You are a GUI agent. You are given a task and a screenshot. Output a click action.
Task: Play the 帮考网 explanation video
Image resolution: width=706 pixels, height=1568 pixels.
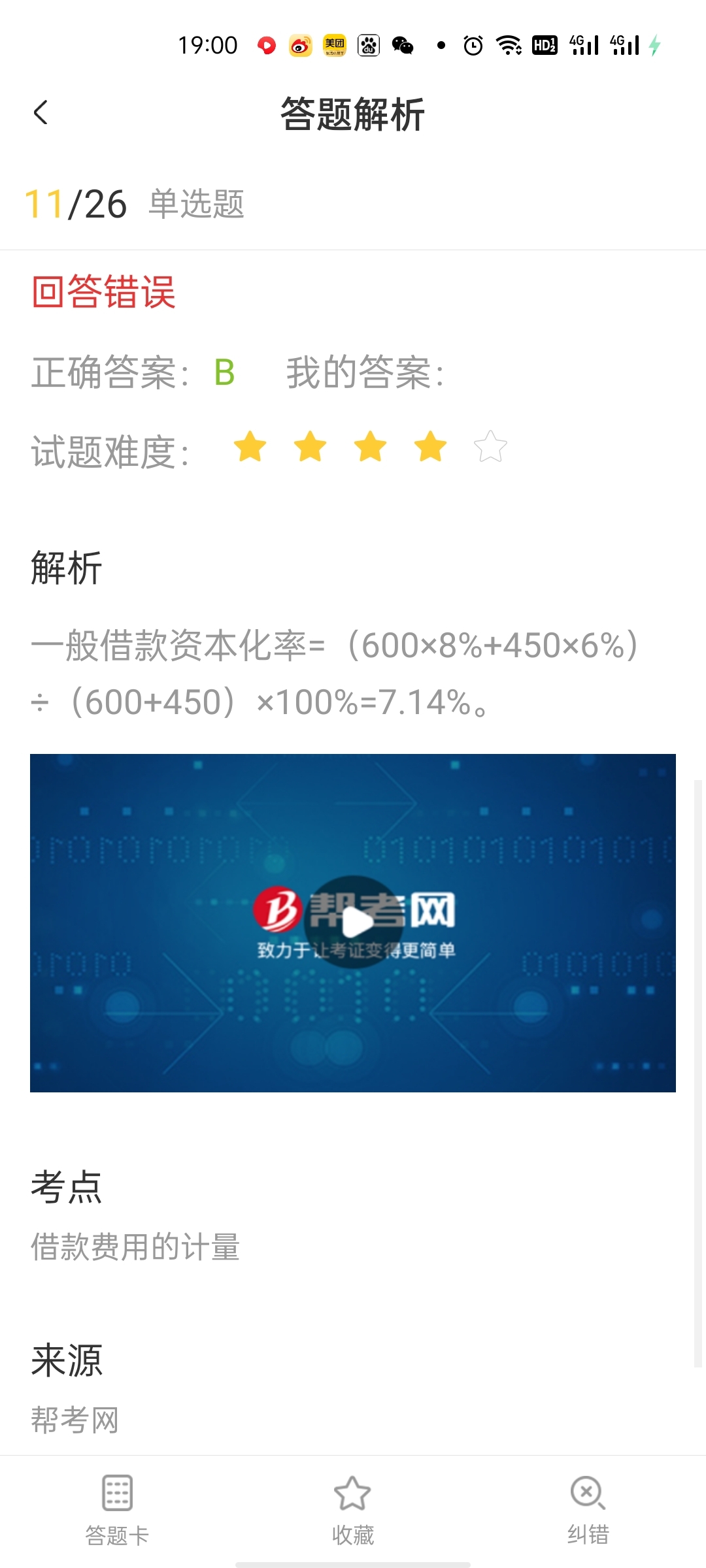(x=353, y=922)
